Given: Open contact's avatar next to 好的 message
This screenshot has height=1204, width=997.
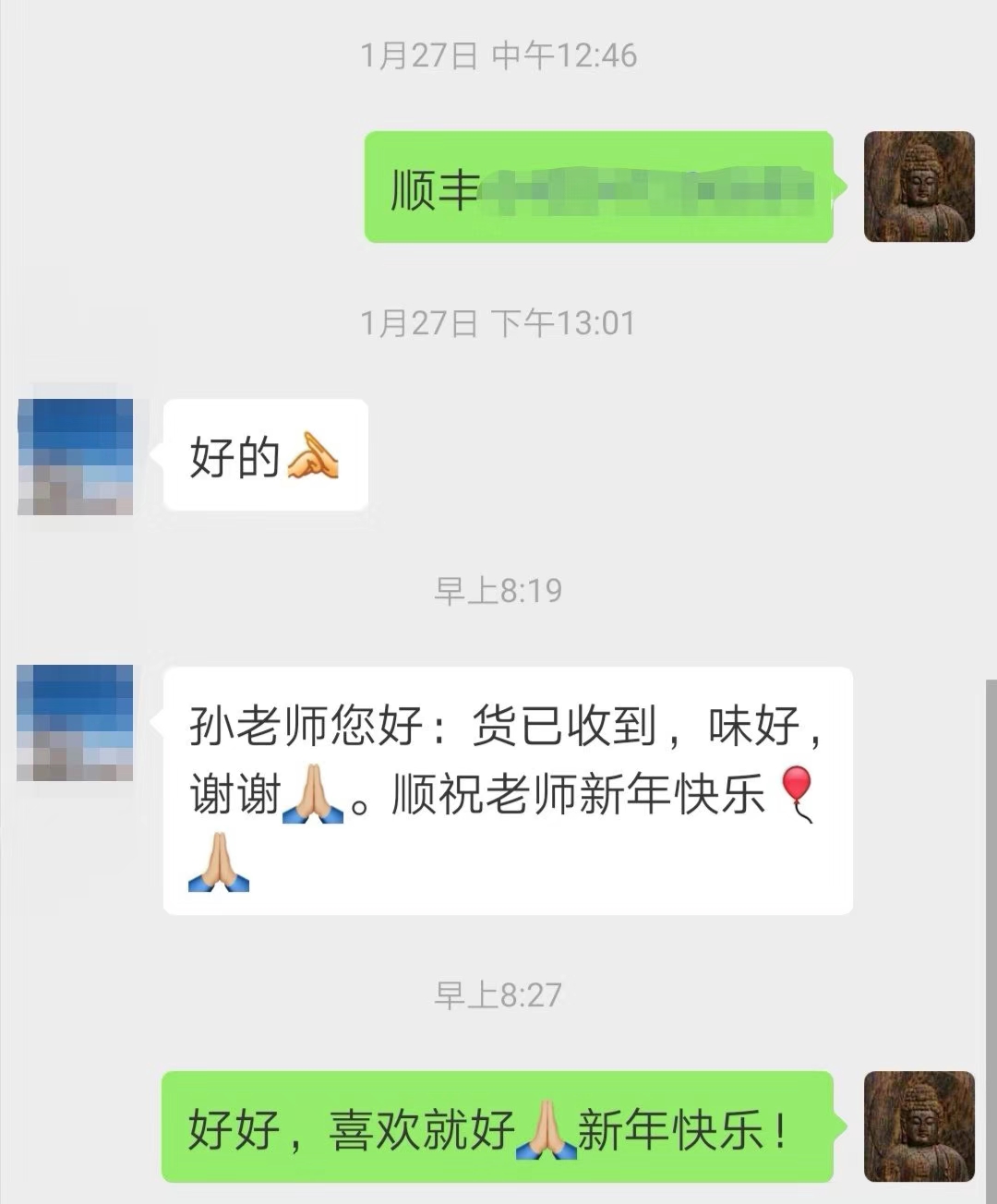Looking at the screenshot, I should click(x=76, y=456).
